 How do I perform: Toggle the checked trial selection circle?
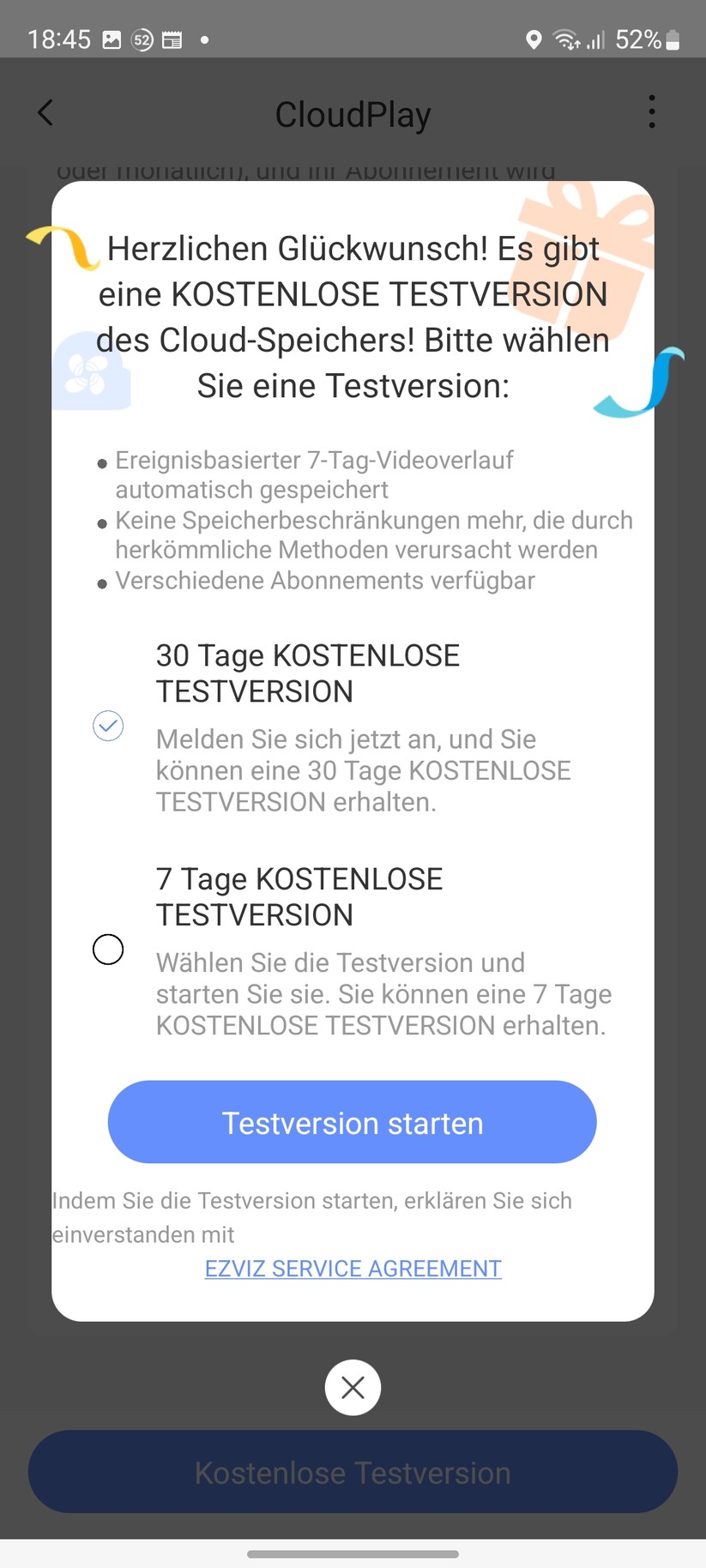point(107,726)
